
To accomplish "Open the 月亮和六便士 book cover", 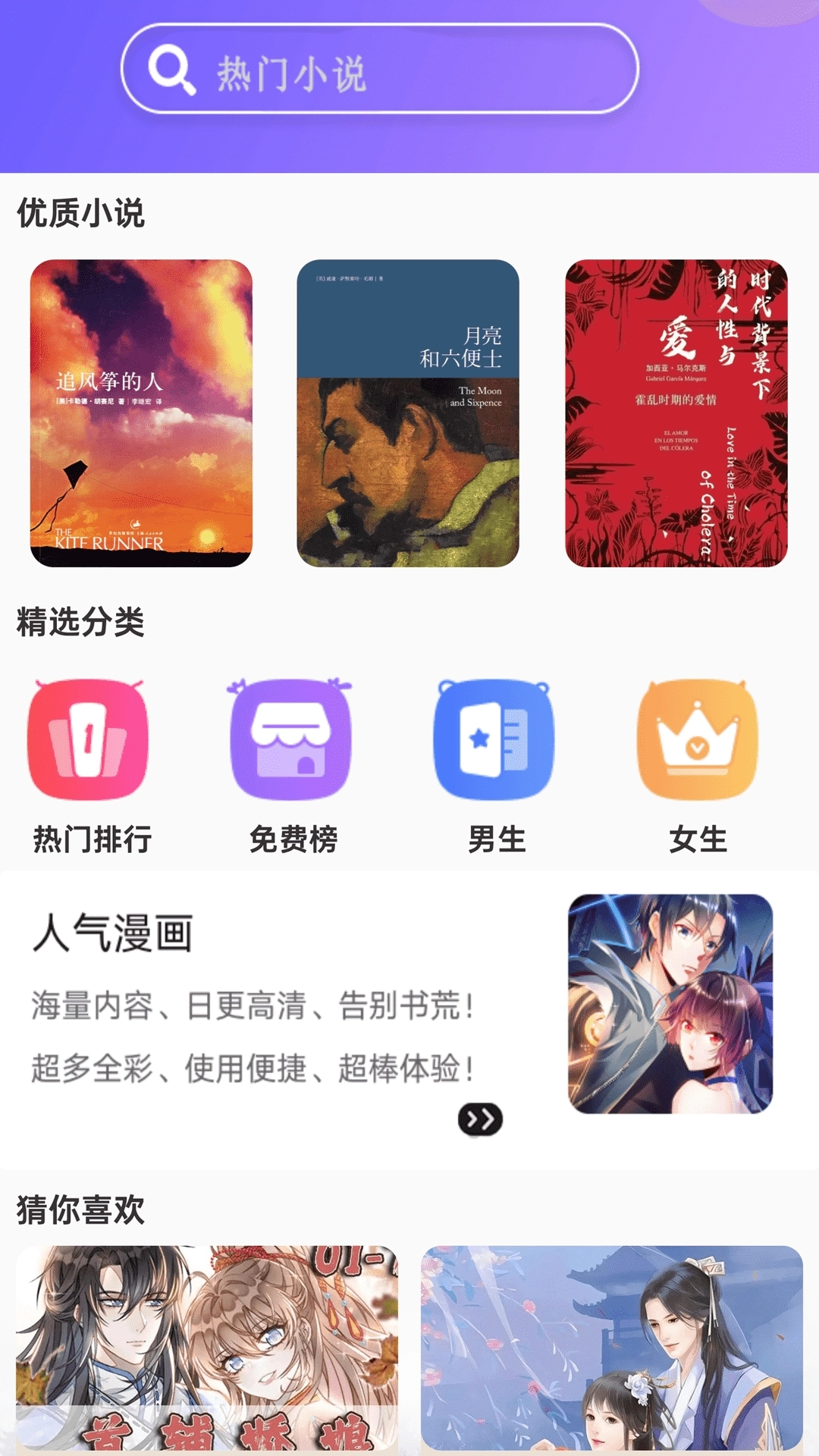I will 409,412.
